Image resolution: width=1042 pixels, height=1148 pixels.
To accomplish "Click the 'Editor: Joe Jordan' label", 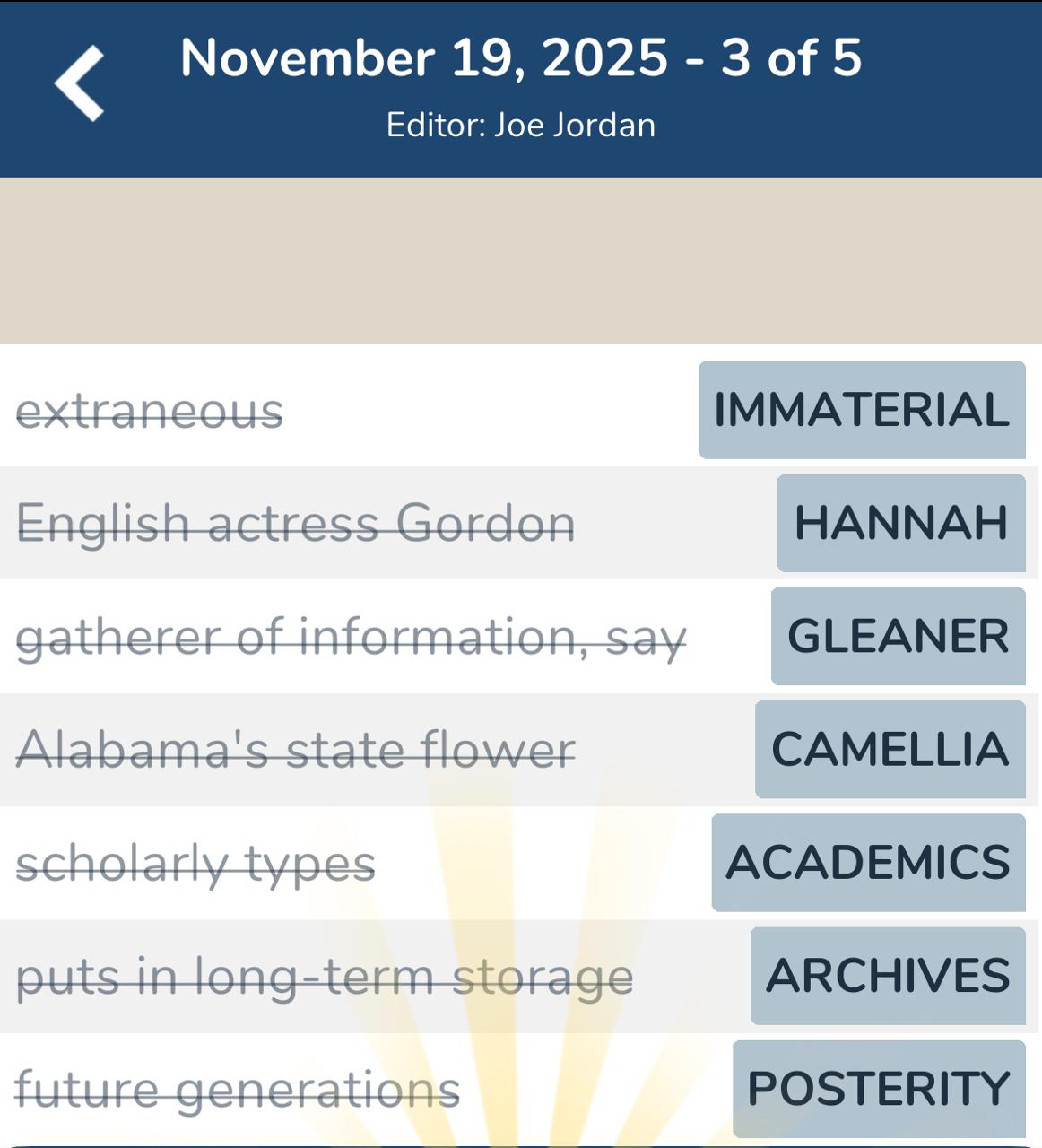I will (520, 126).
